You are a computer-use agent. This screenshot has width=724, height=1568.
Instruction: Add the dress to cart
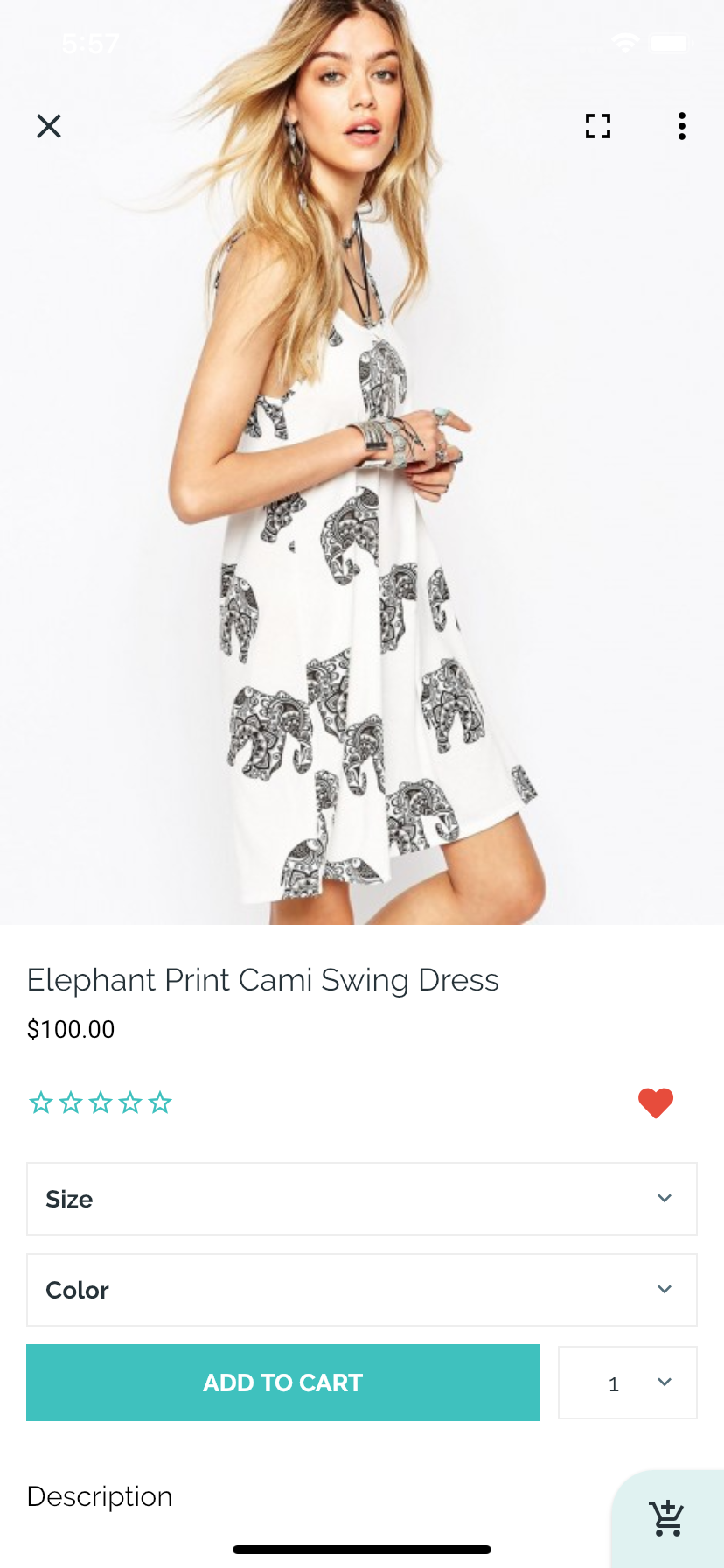click(x=283, y=1382)
